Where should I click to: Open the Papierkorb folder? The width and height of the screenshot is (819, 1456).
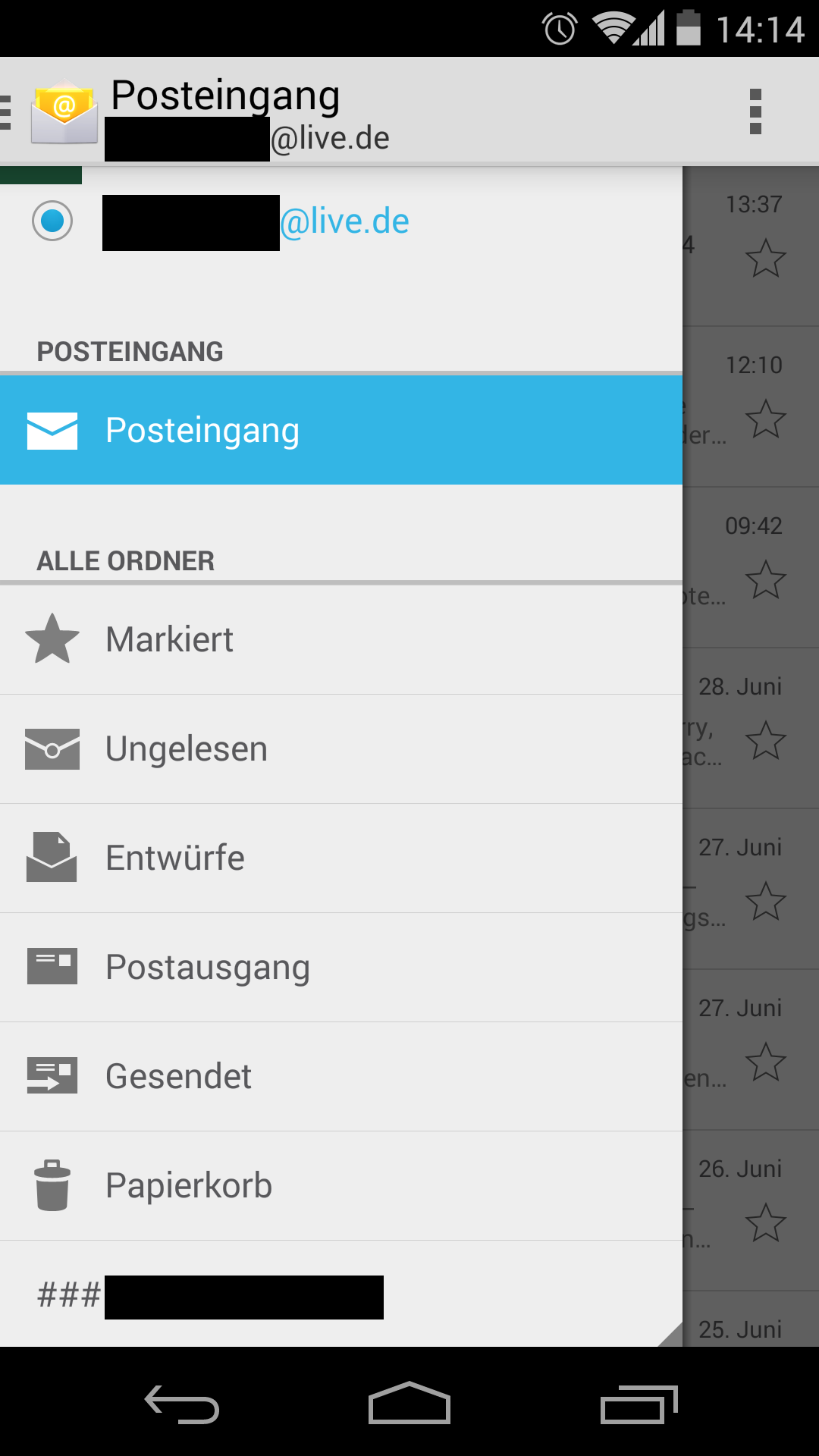click(341, 1186)
